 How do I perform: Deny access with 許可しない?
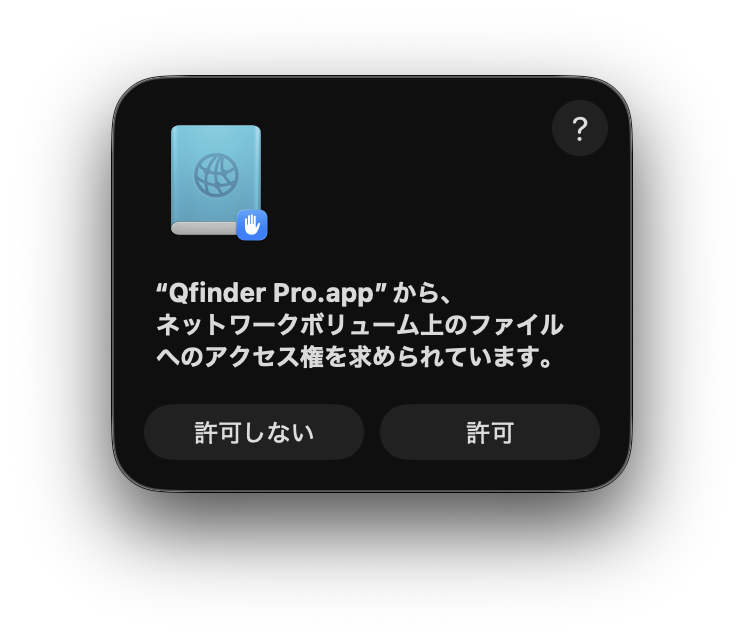coord(254,432)
